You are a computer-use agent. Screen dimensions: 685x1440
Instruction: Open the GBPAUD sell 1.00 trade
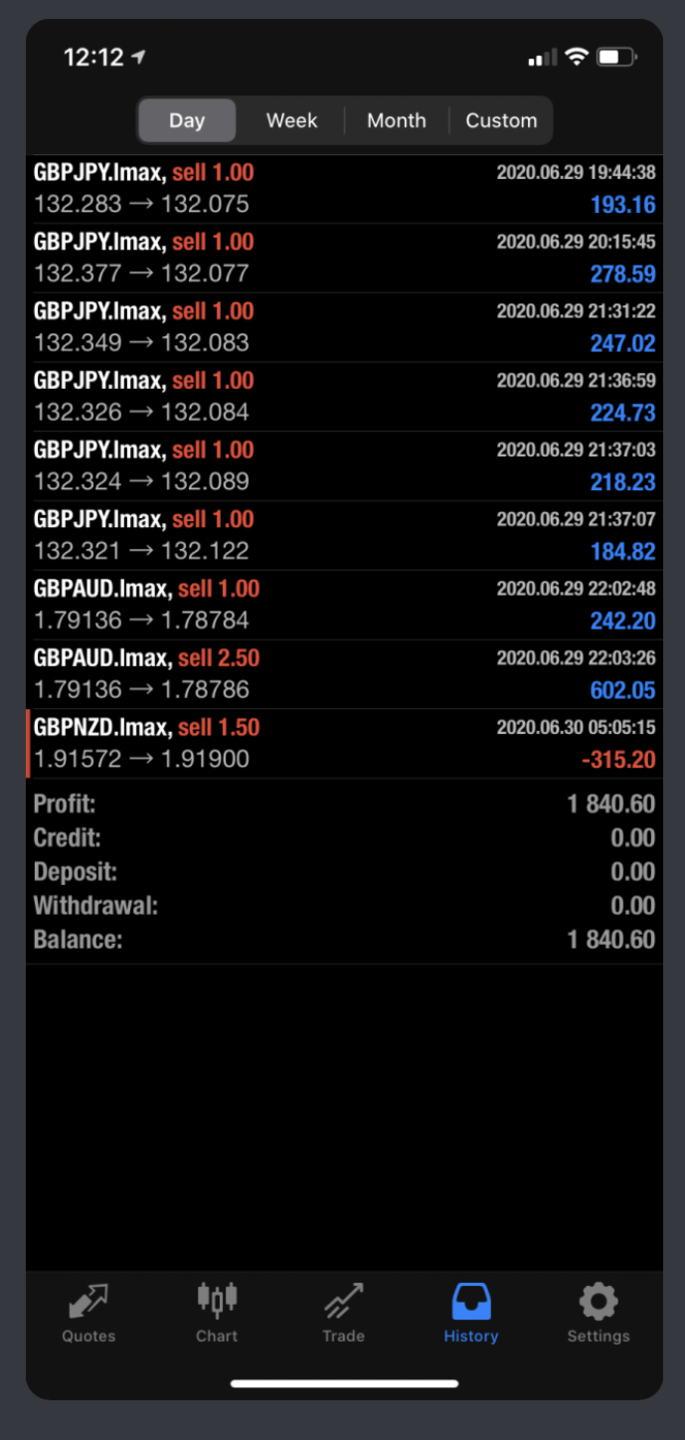coord(344,605)
